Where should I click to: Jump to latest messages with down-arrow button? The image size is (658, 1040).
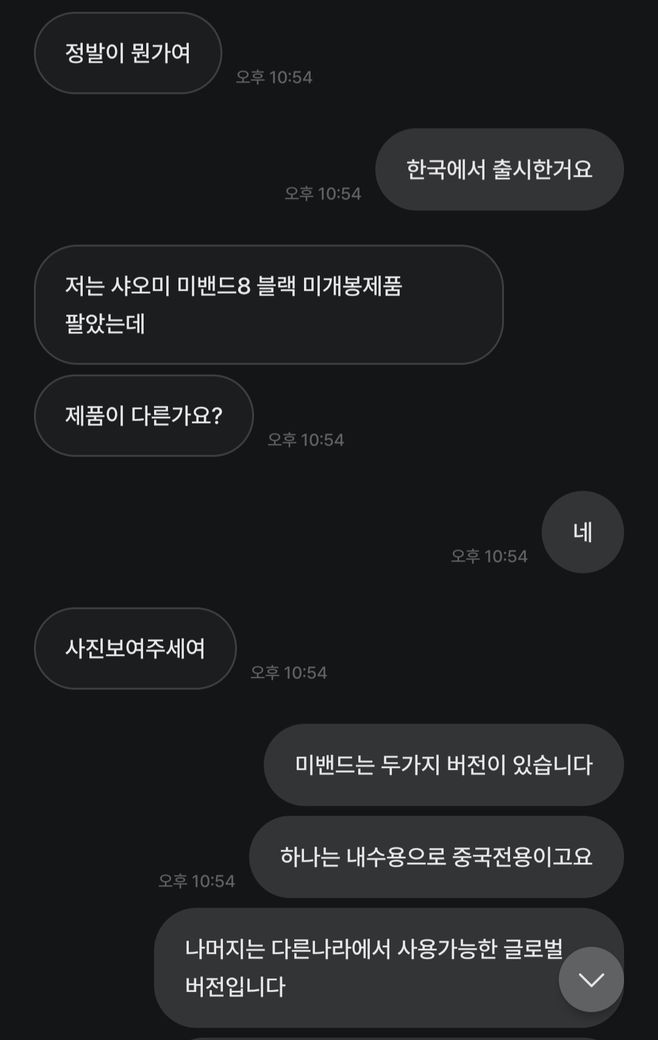(591, 979)
